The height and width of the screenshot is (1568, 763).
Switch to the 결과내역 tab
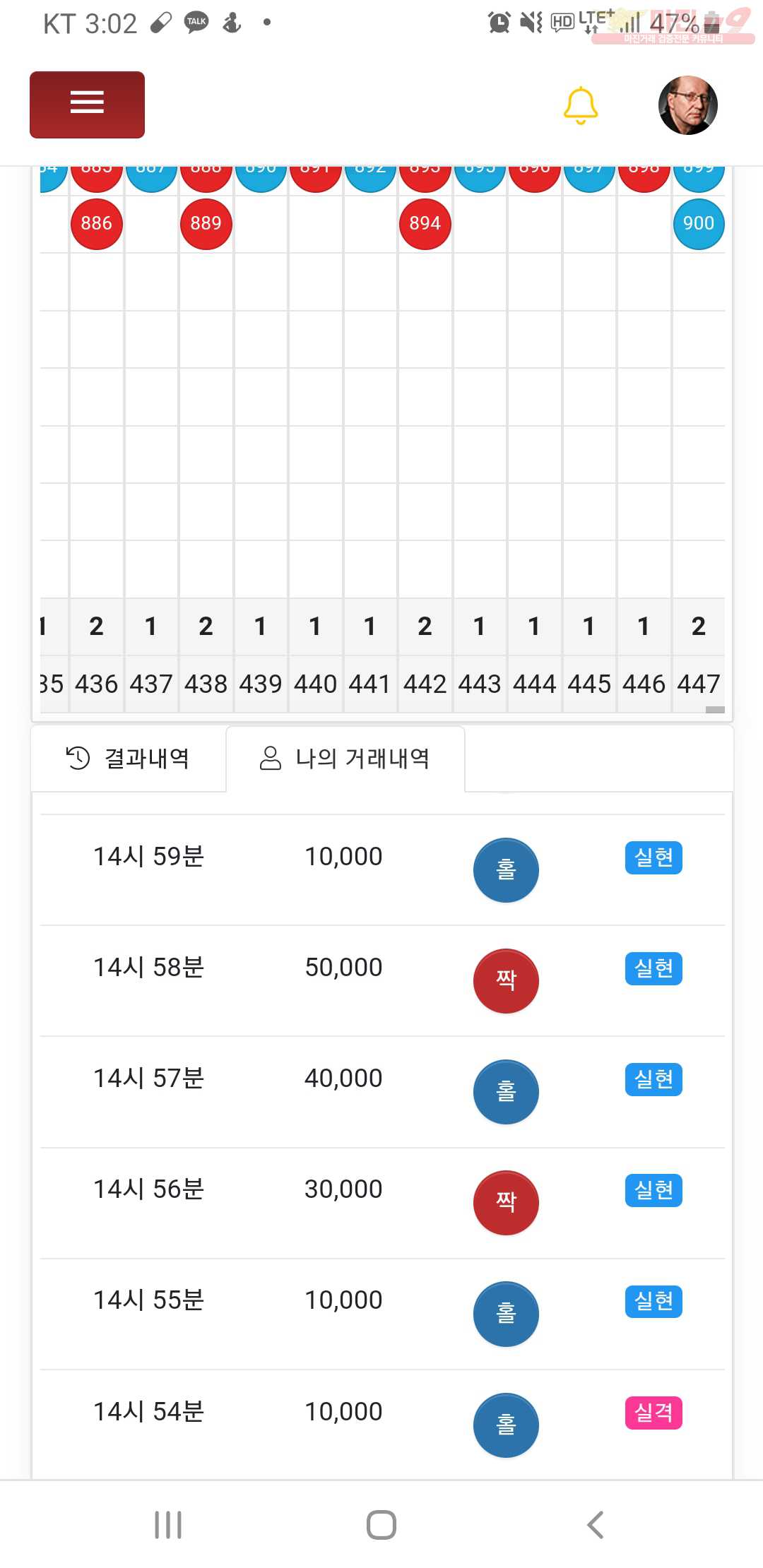point(128,759)
